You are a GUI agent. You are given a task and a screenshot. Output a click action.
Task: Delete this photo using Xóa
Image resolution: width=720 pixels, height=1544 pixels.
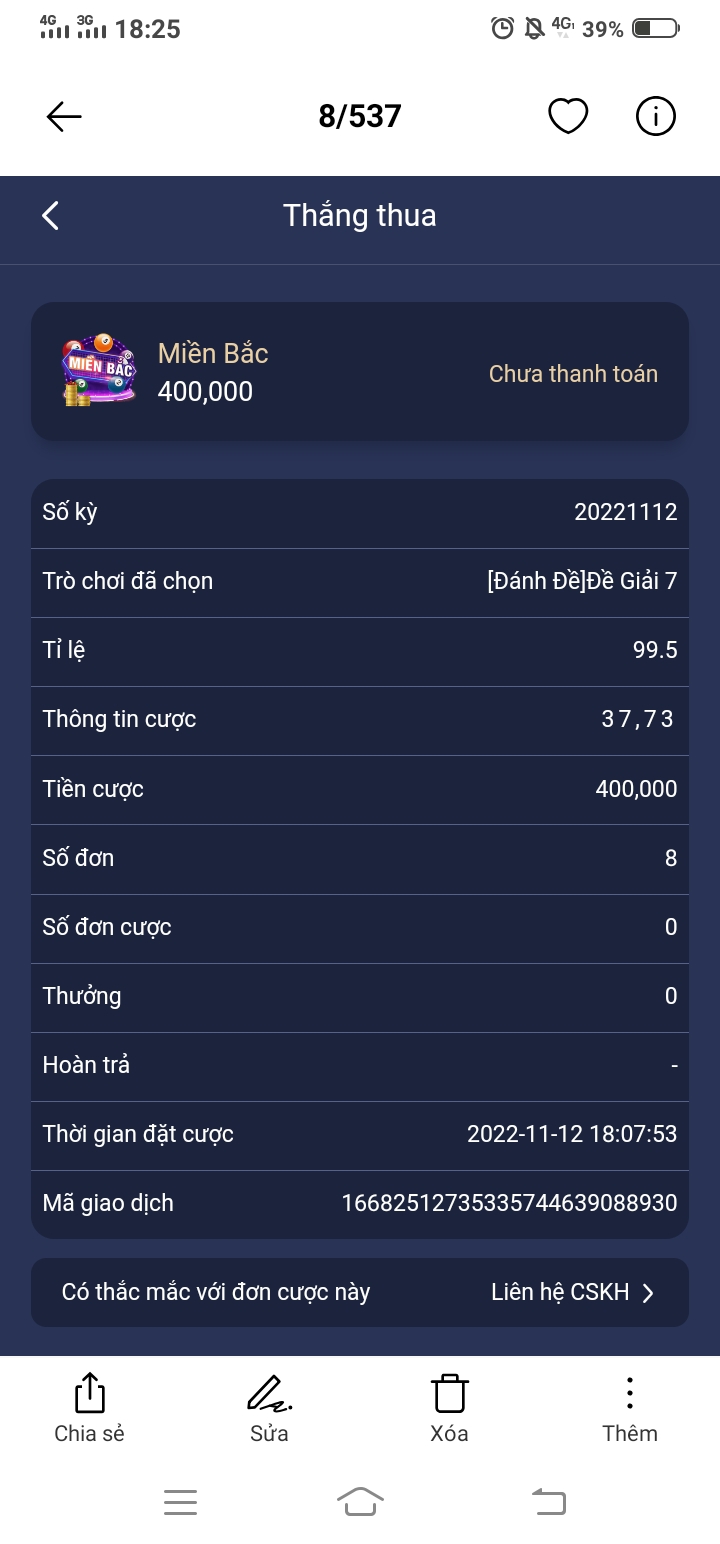[x=449, y=1407]
